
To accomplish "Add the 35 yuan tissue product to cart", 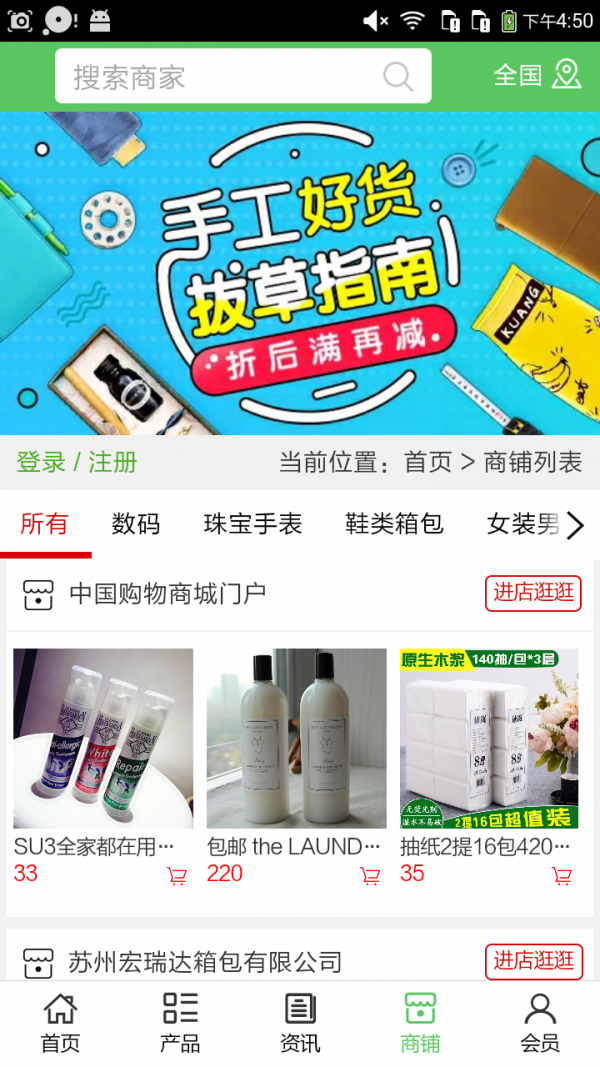I will pos(562,876).
